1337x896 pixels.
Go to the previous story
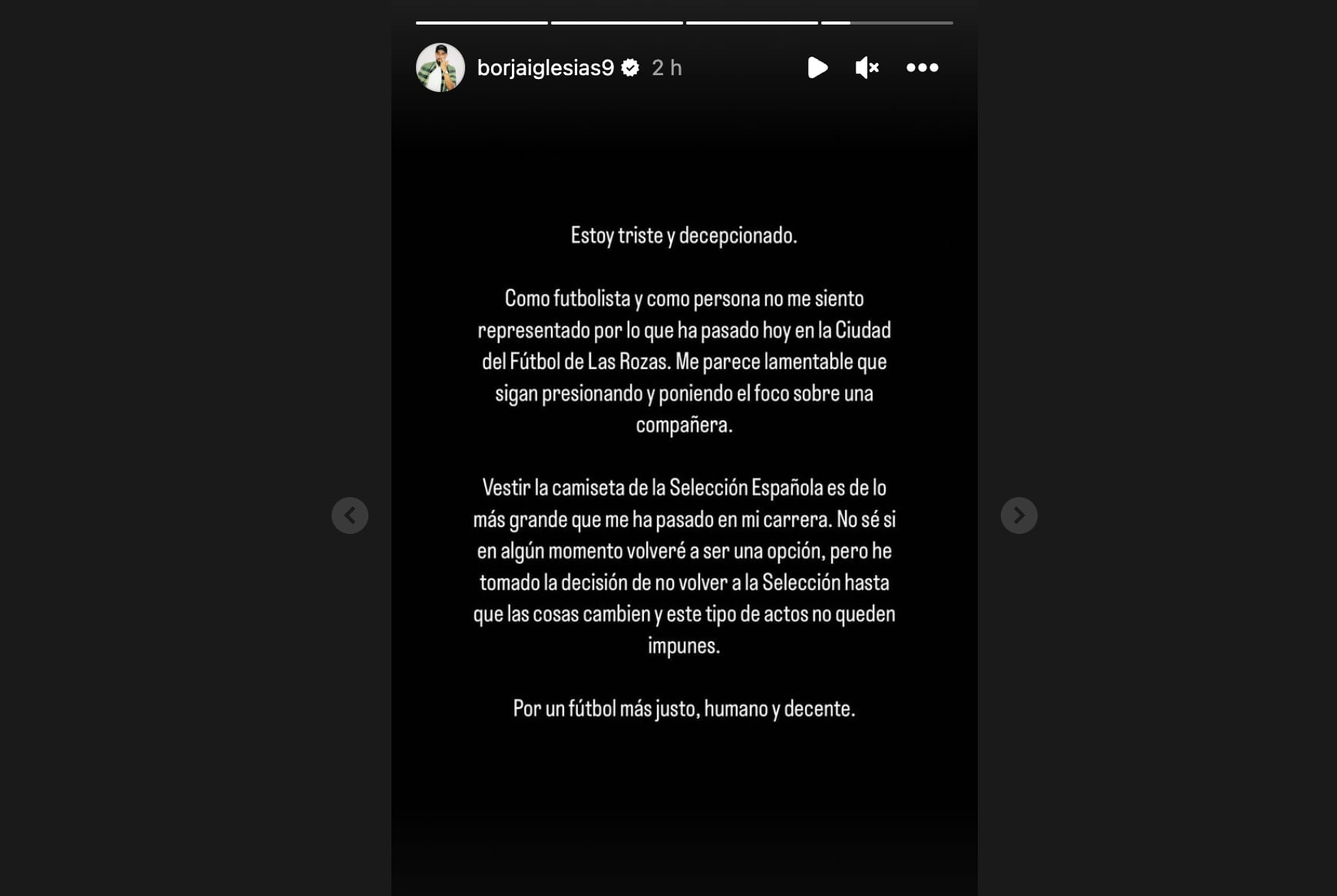(350, 516)
